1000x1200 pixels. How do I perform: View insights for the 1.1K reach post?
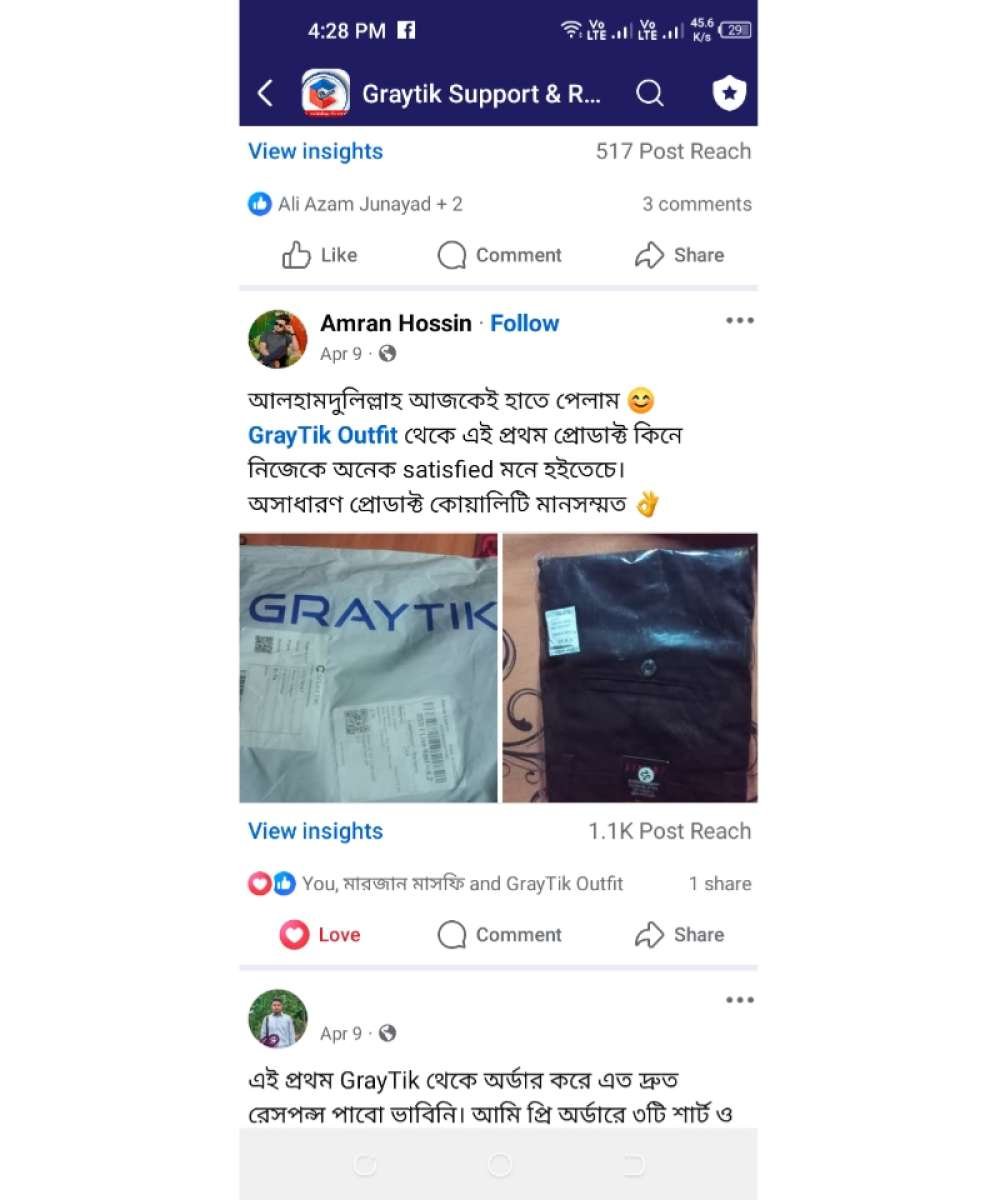click(x=315, y=832)
